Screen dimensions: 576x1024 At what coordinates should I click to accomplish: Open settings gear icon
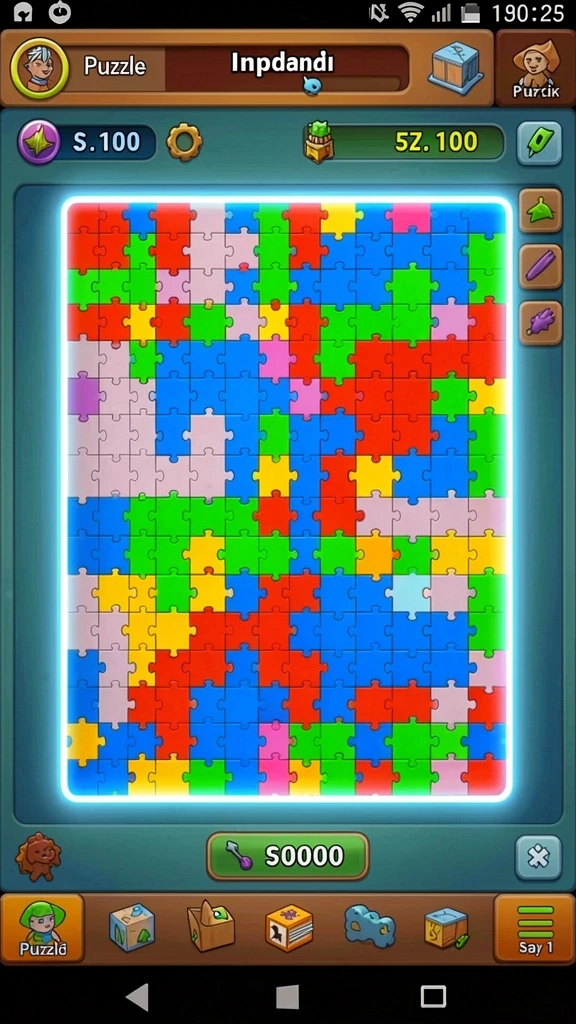coord(184,142)
